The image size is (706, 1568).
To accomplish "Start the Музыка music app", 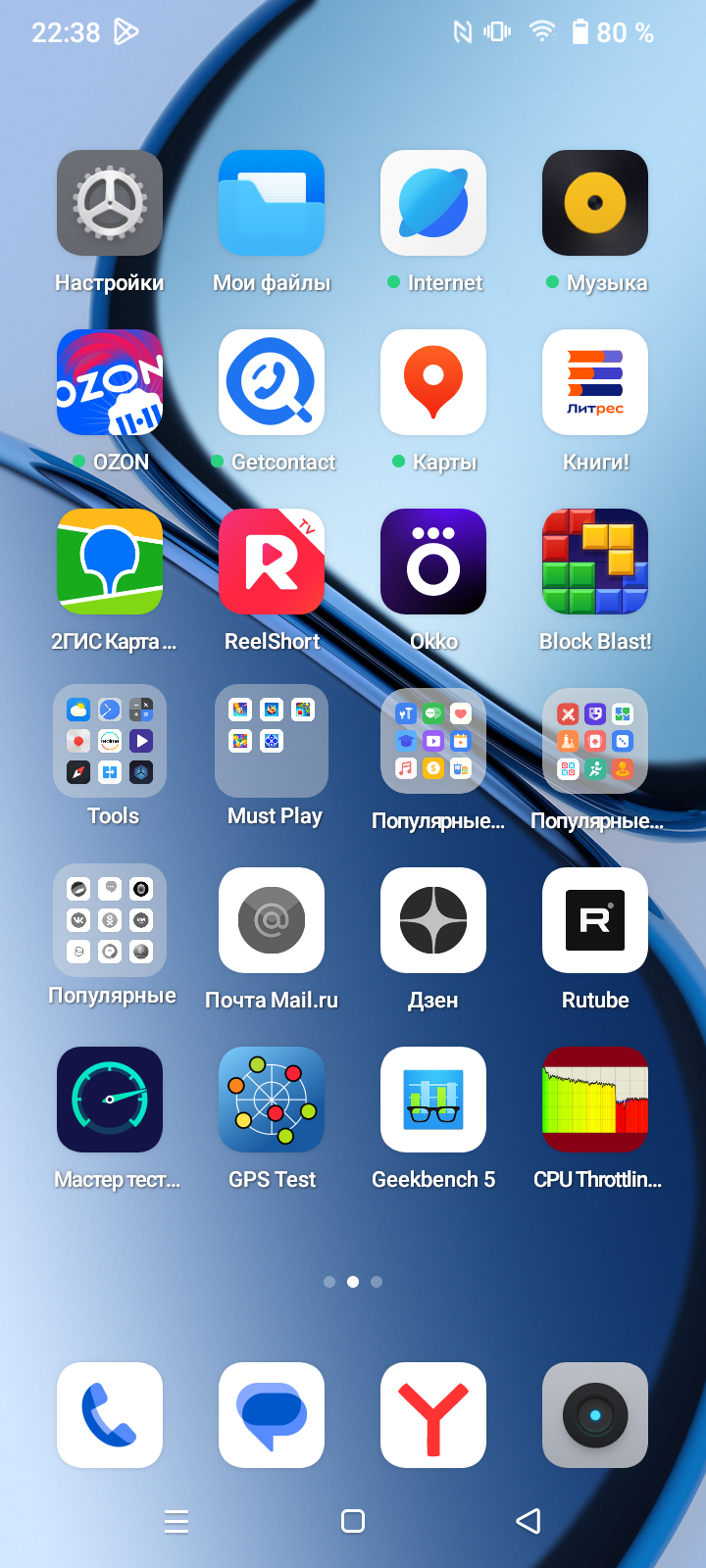I will pos(595,203).
